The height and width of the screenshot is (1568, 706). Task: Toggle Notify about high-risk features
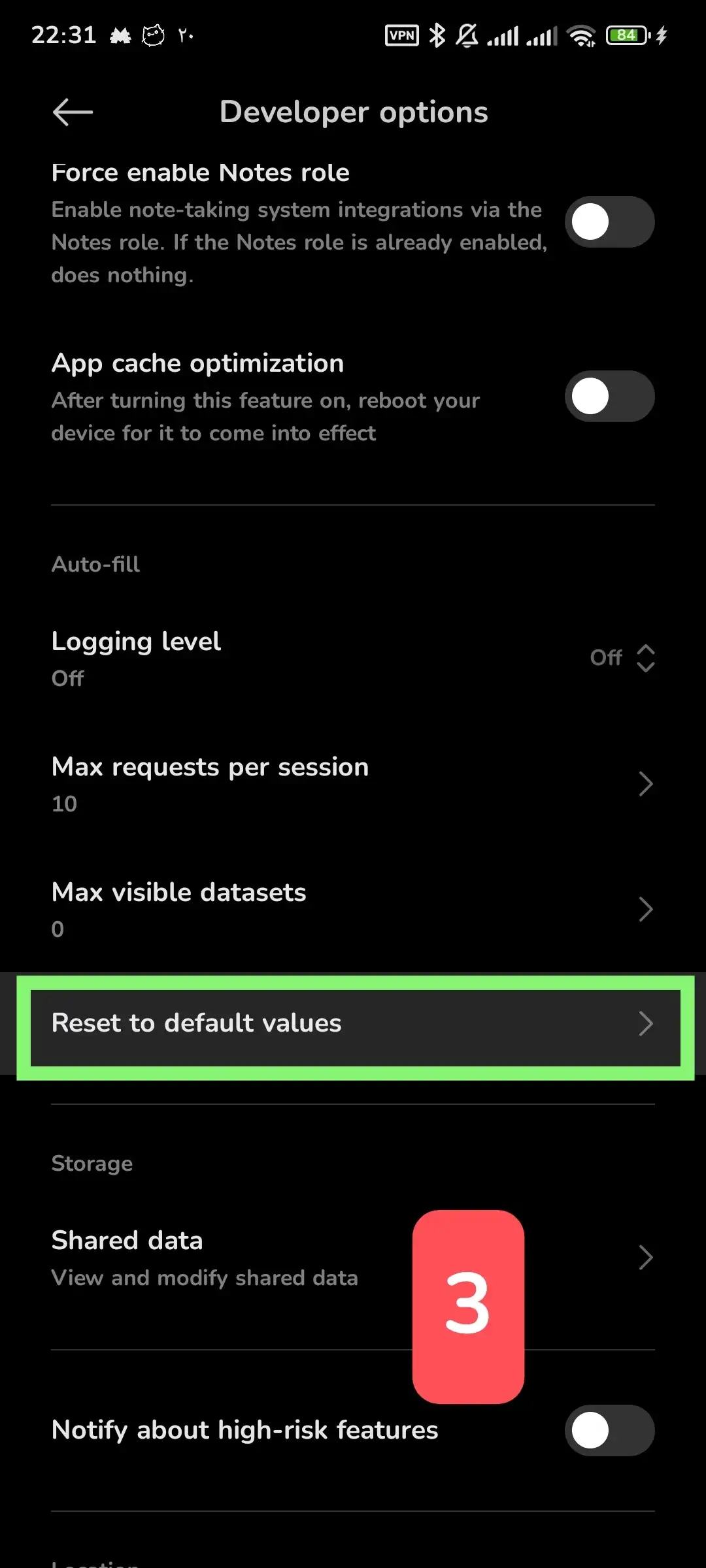coord(609,1430)
